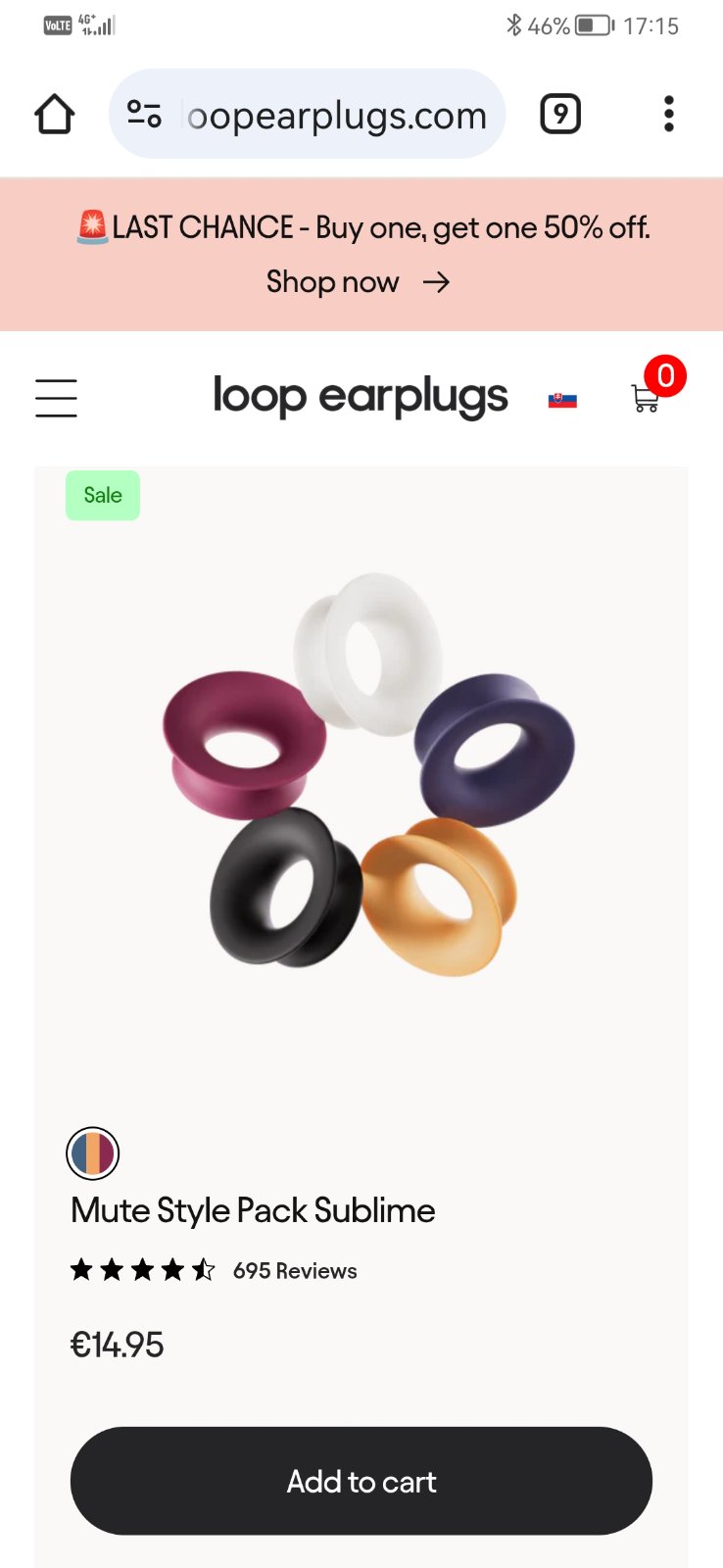The image size is (723, 1568).
Task: Select the Sublime multicolor swatch
Action: click(93, 1152)
